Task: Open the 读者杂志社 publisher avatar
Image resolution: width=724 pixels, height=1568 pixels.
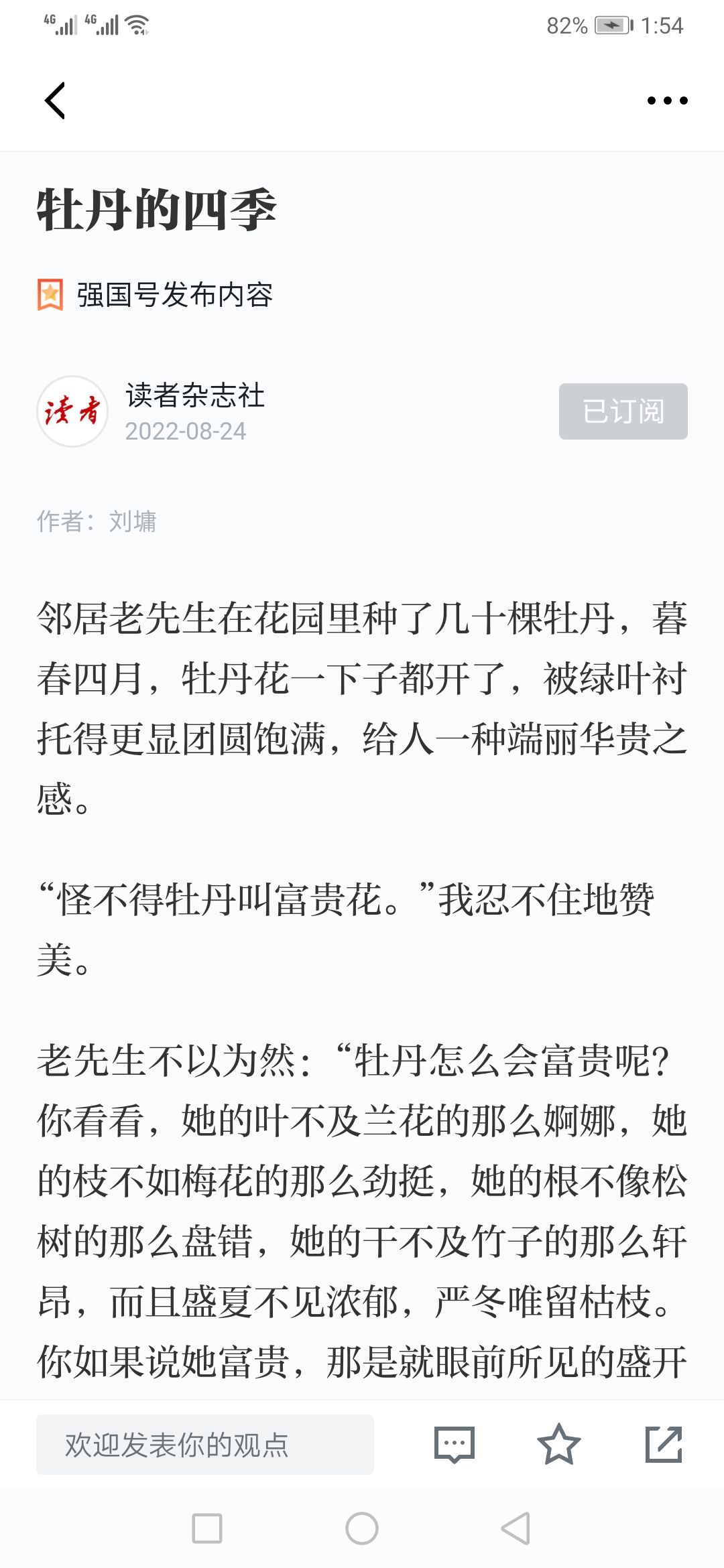Action: [72, 411]
